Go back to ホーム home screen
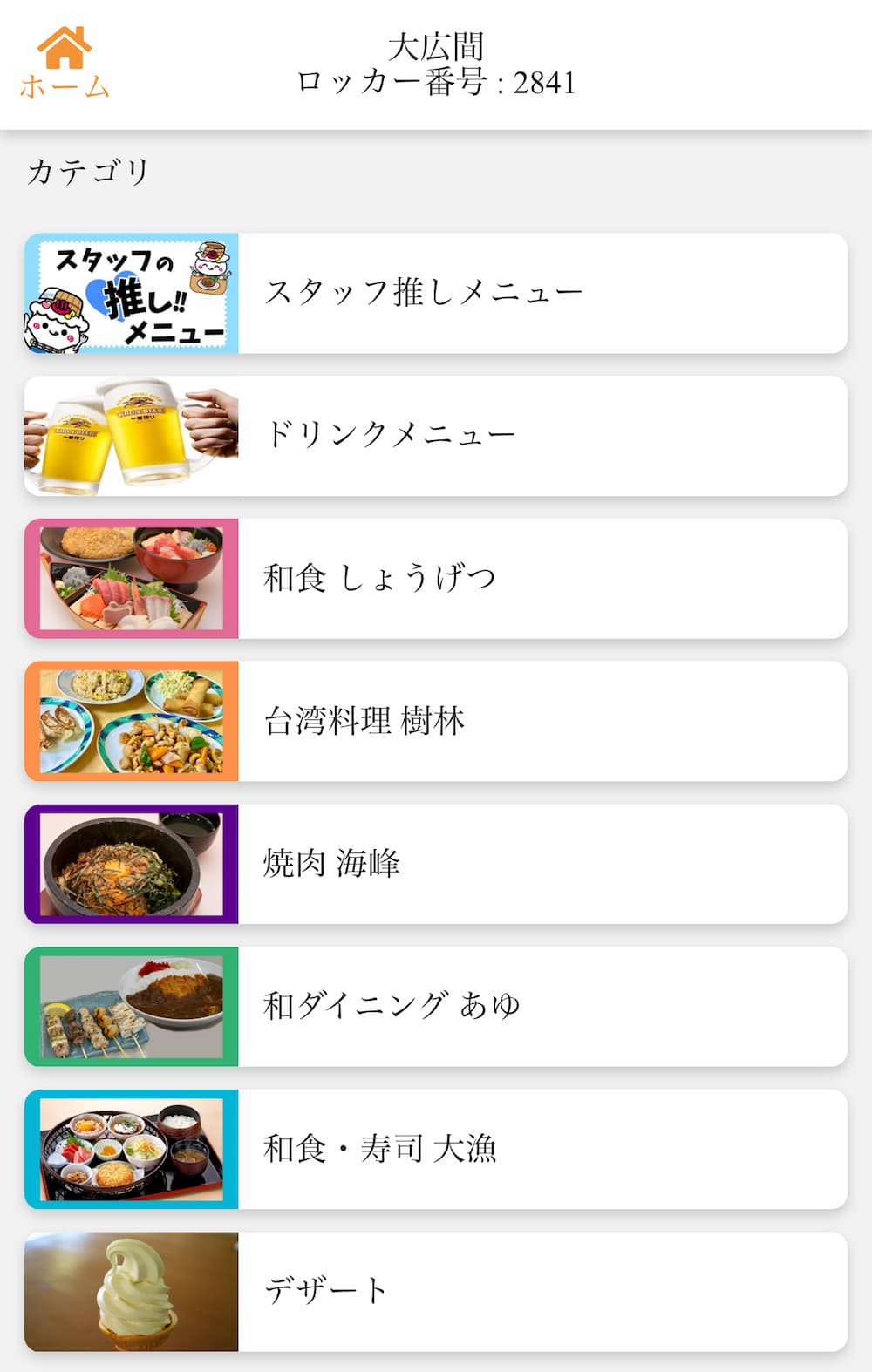This screenshot has width=872, height=1372. [x=65, y=63]
